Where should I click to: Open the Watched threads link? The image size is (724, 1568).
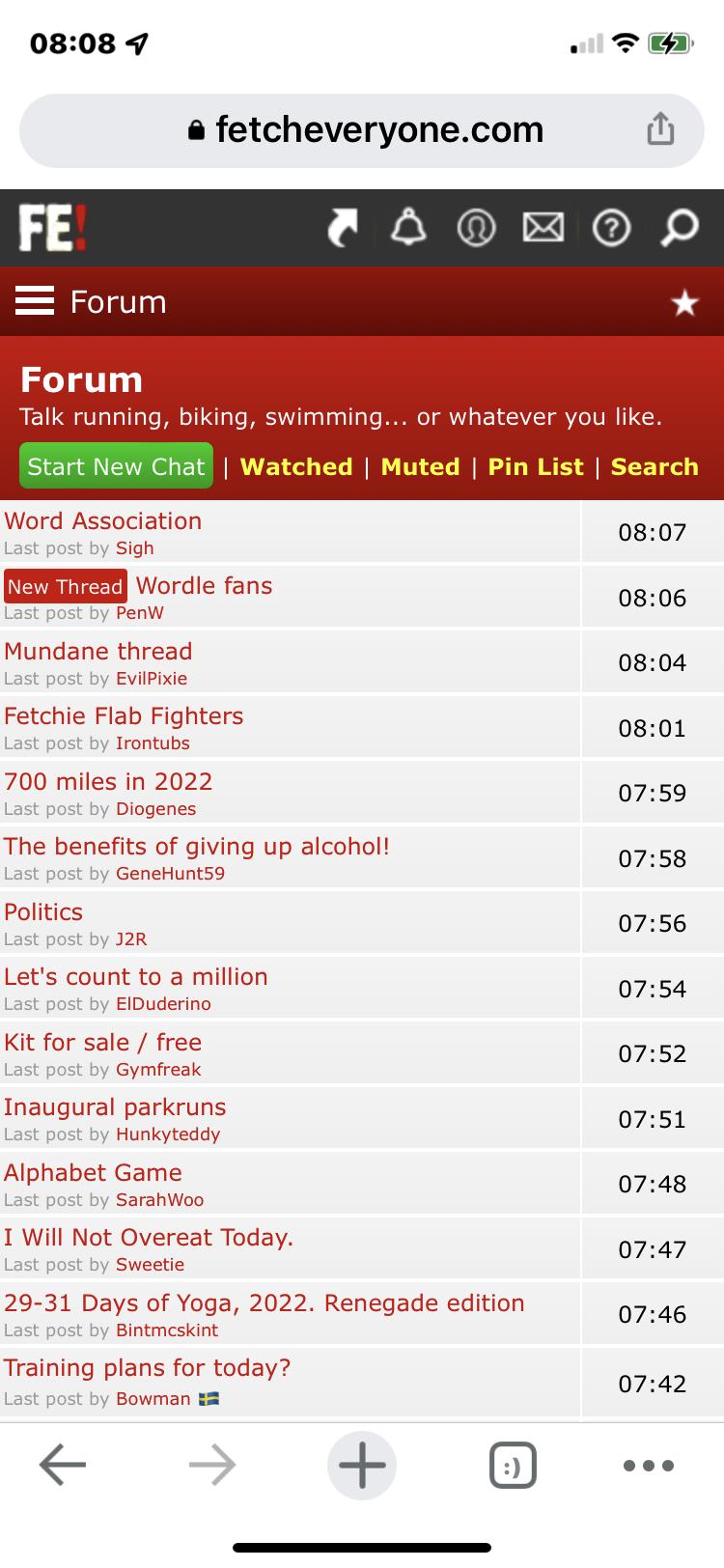point(296,466)
